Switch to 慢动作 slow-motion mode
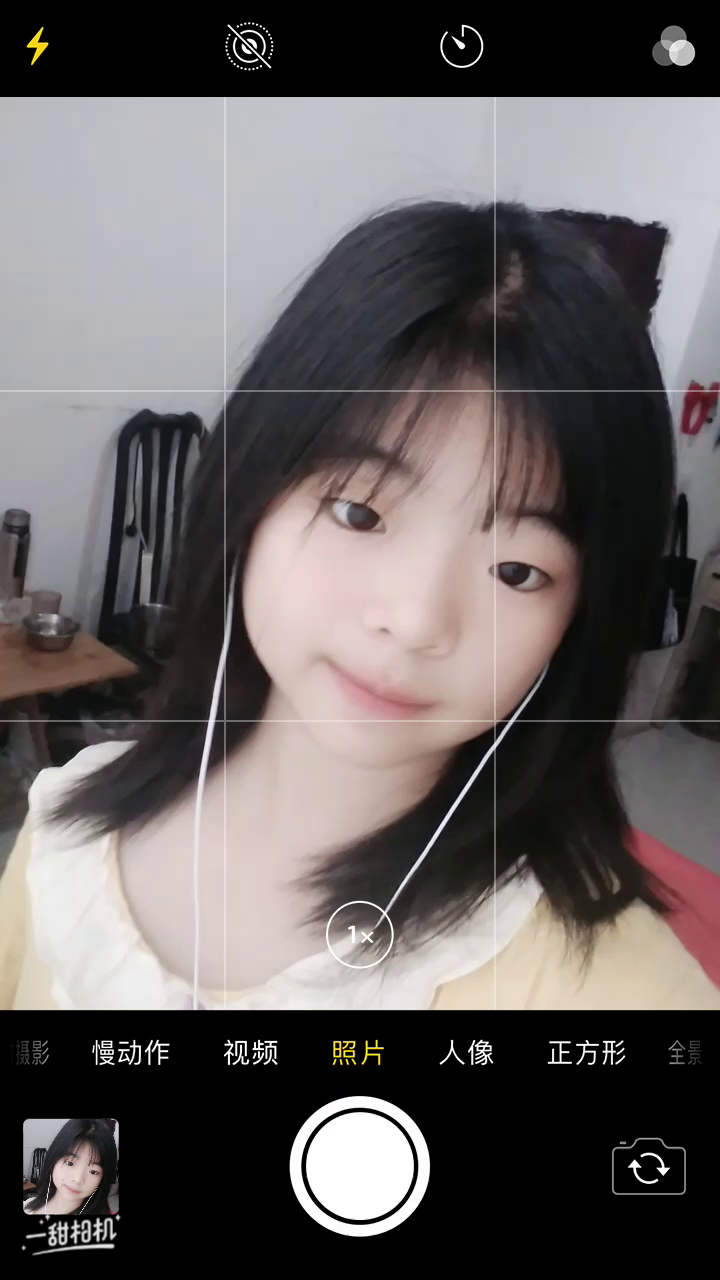 click(x=131, y=1053)
